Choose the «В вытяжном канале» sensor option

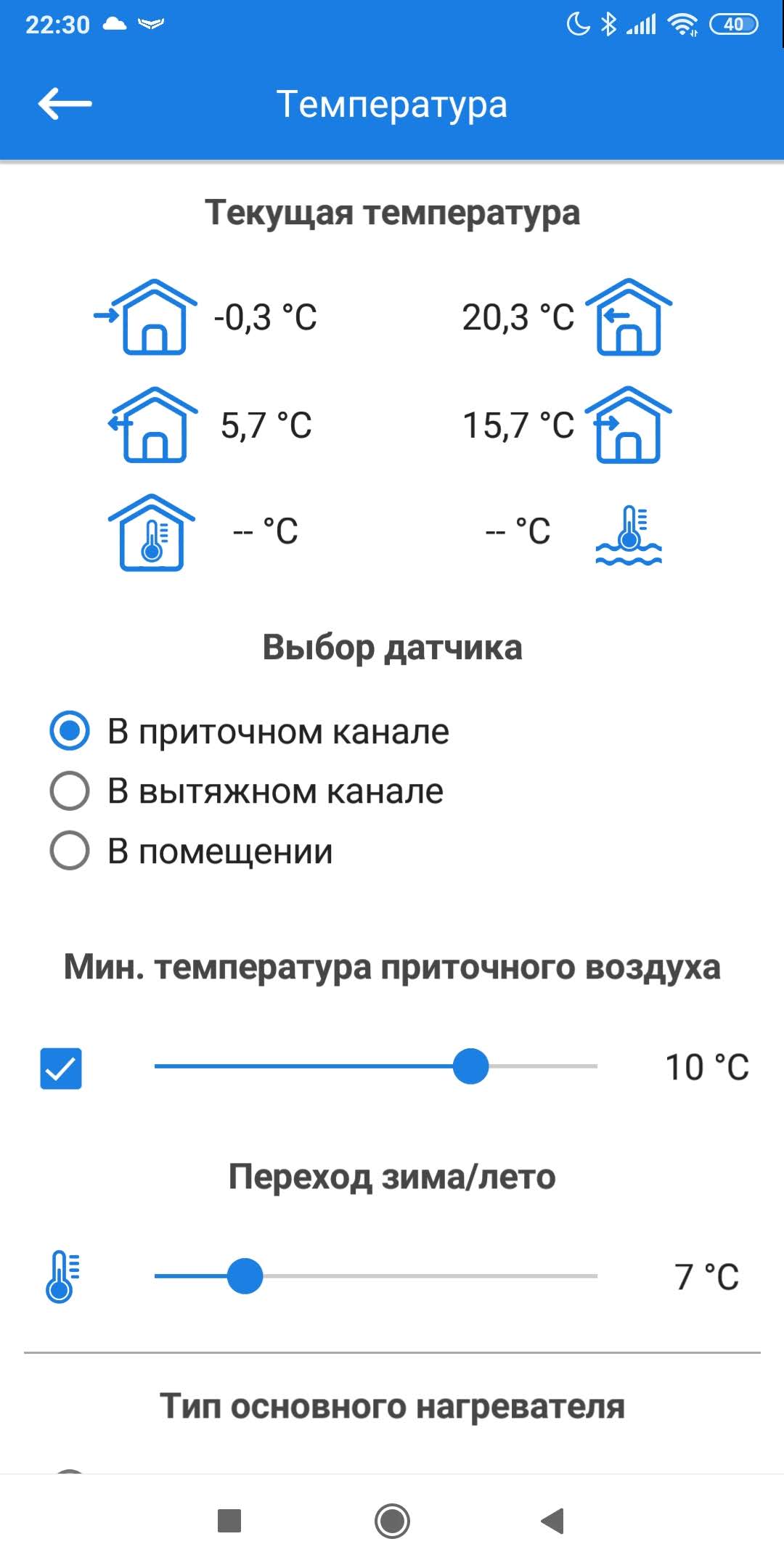pos(247,791)
